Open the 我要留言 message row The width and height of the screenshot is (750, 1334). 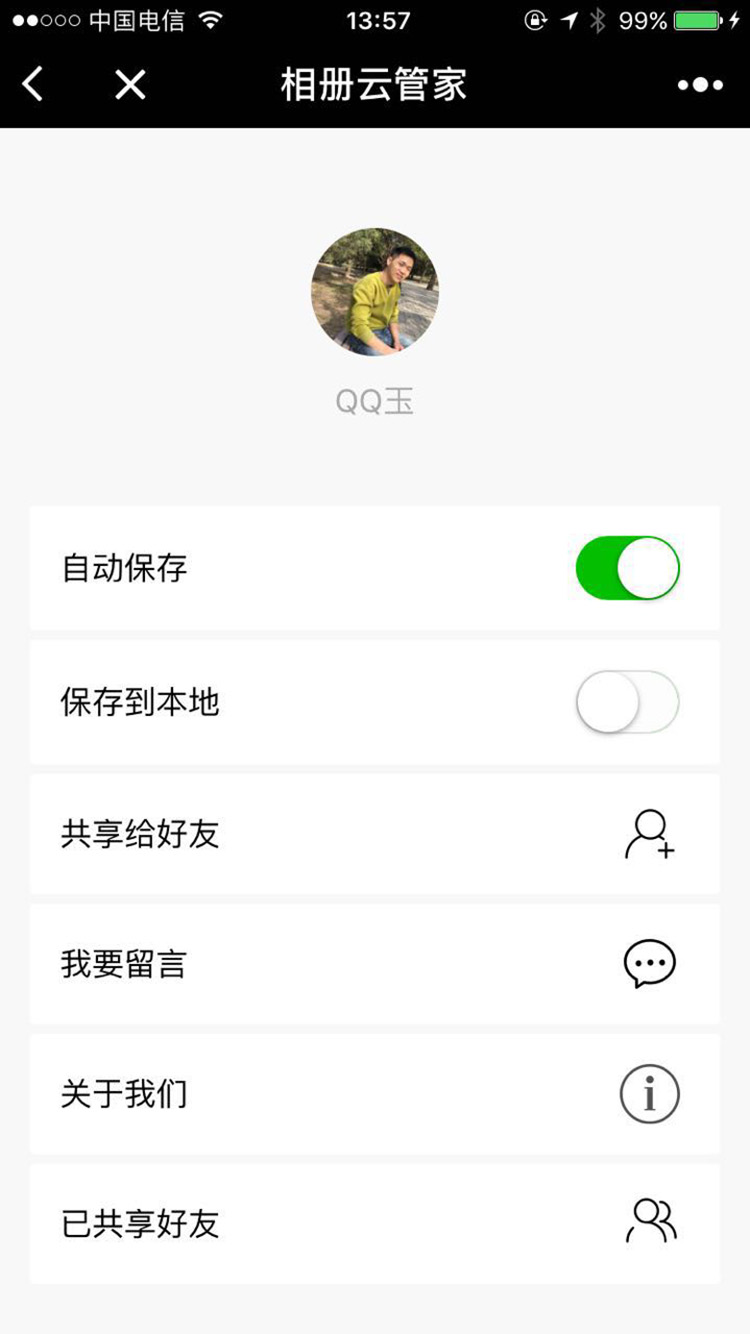tap(374, 964)
